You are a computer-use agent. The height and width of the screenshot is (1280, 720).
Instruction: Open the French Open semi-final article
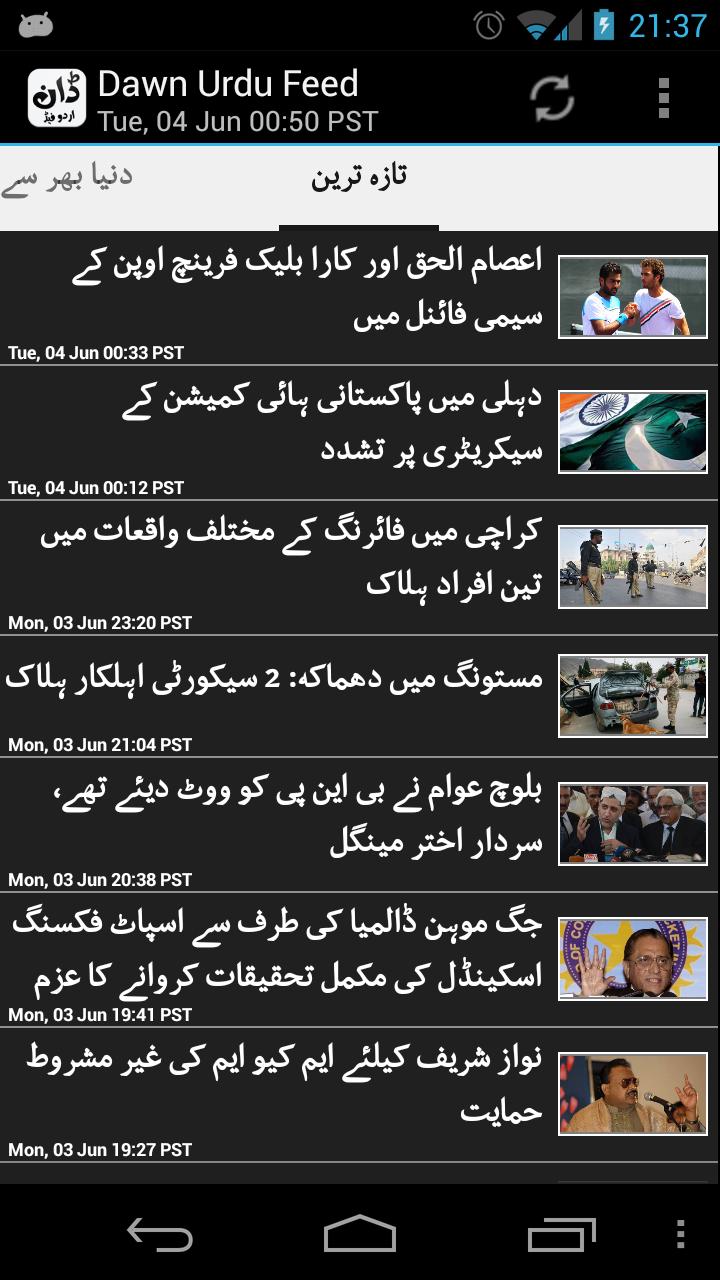[x=360, y=297]
